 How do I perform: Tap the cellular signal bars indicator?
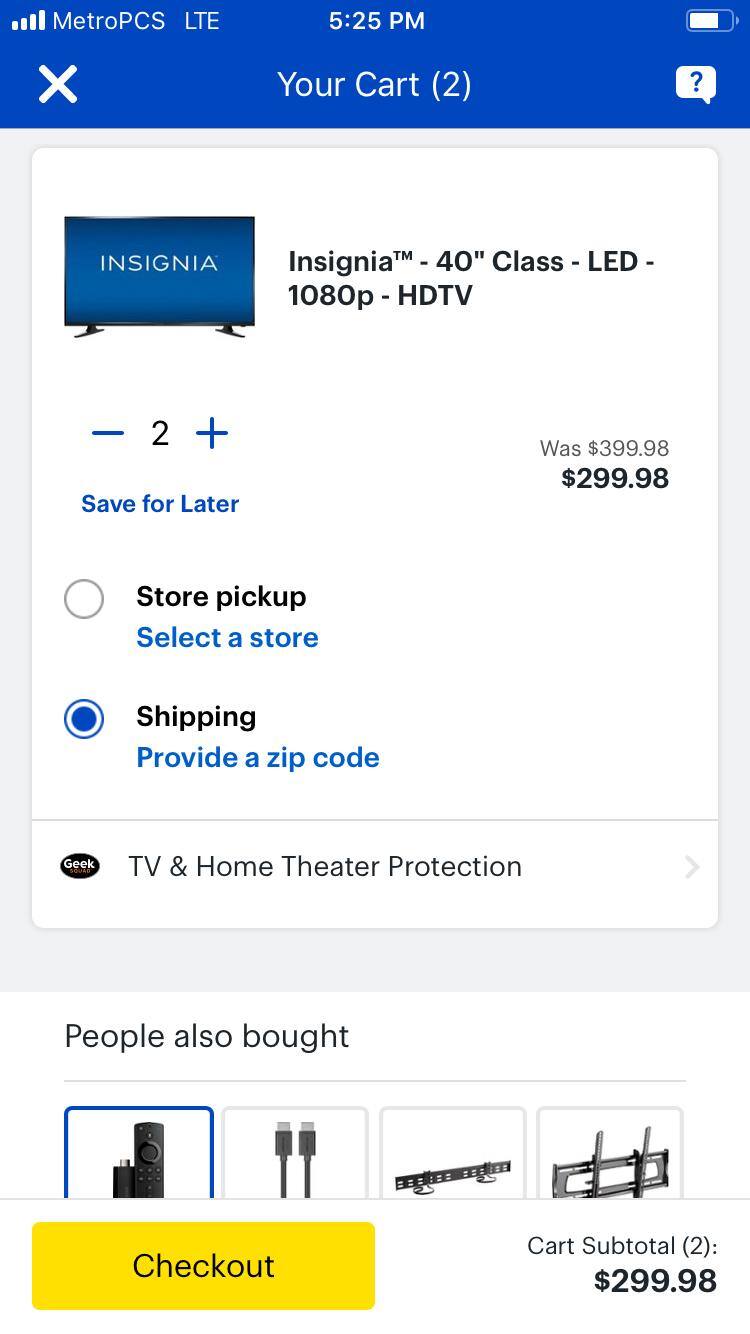coord(27,18)
